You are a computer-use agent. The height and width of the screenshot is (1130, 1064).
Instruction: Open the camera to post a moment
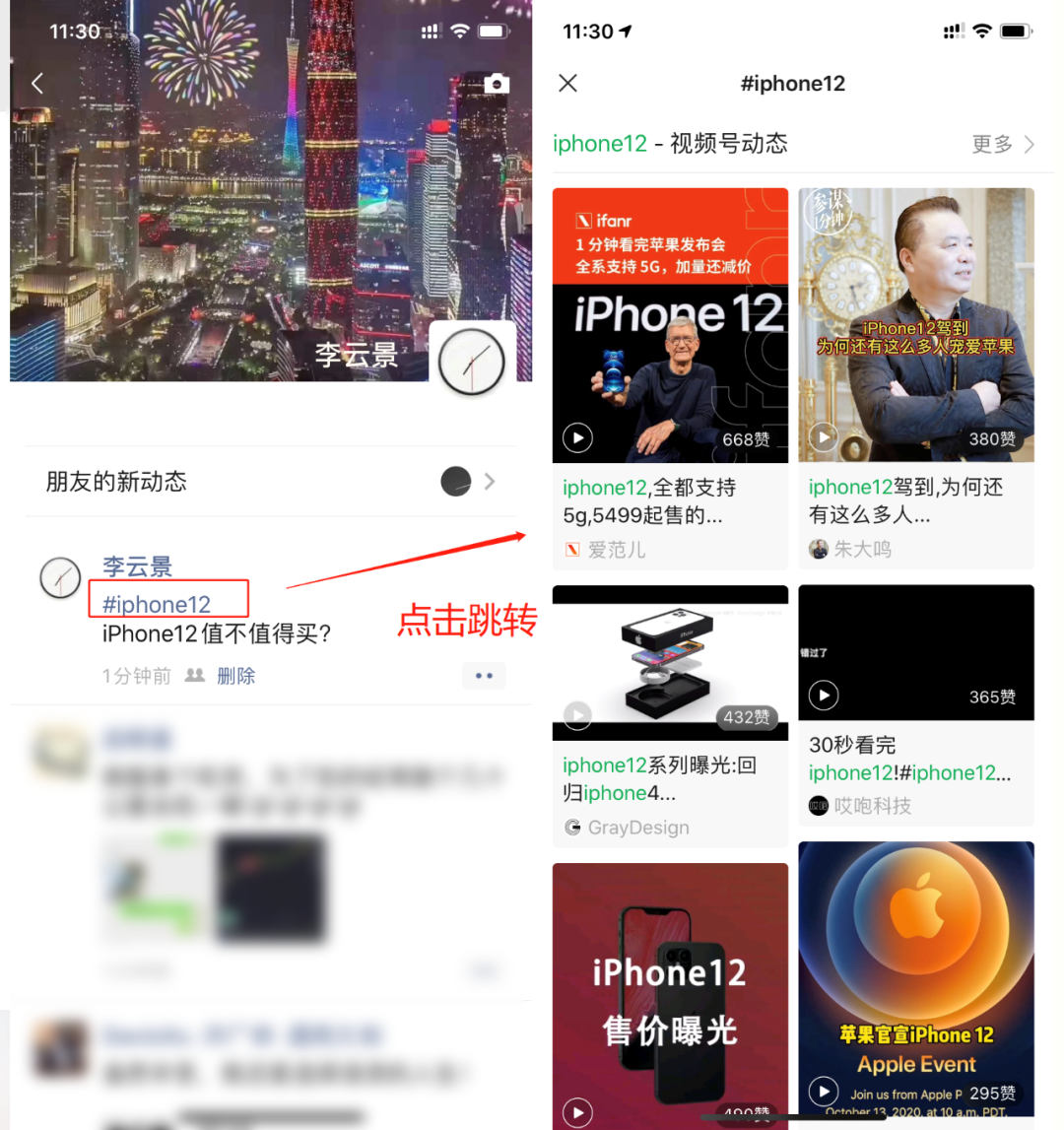point(498,84)
